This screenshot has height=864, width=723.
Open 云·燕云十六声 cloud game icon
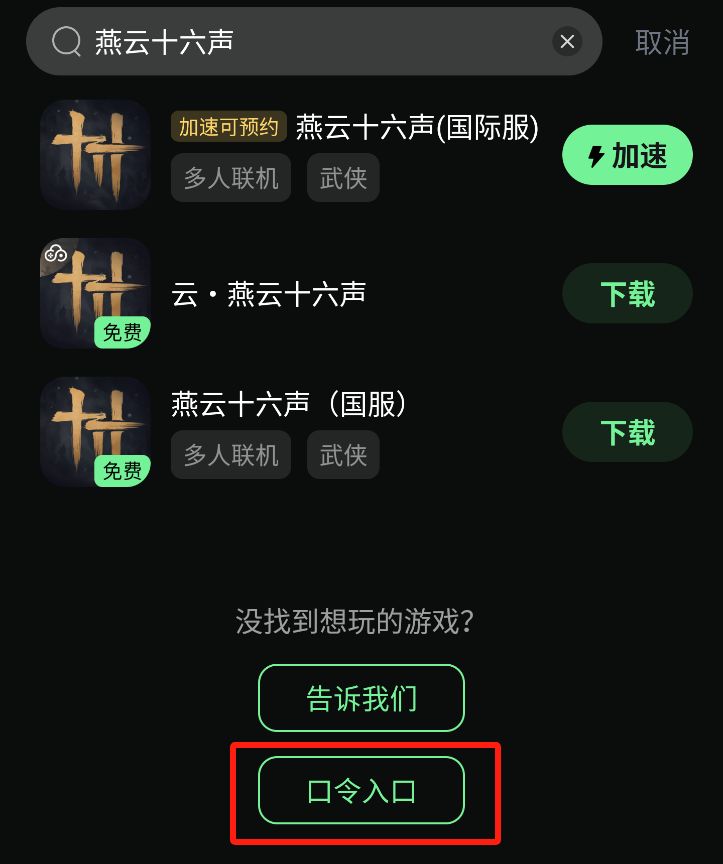95,293
